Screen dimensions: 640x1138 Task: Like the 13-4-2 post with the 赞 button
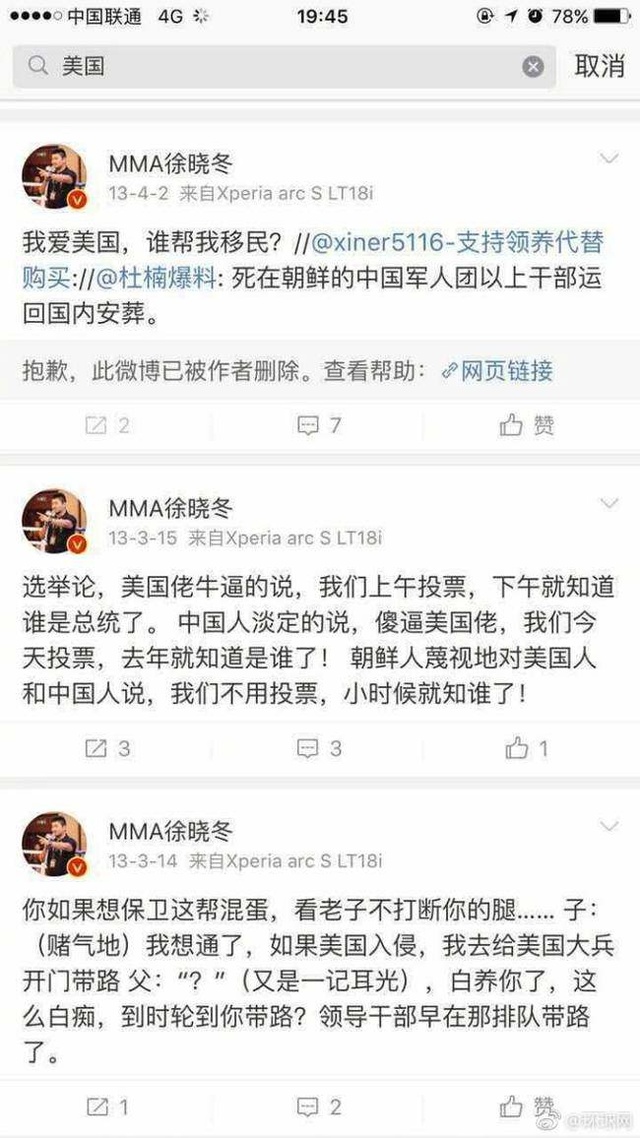[527, 425]
